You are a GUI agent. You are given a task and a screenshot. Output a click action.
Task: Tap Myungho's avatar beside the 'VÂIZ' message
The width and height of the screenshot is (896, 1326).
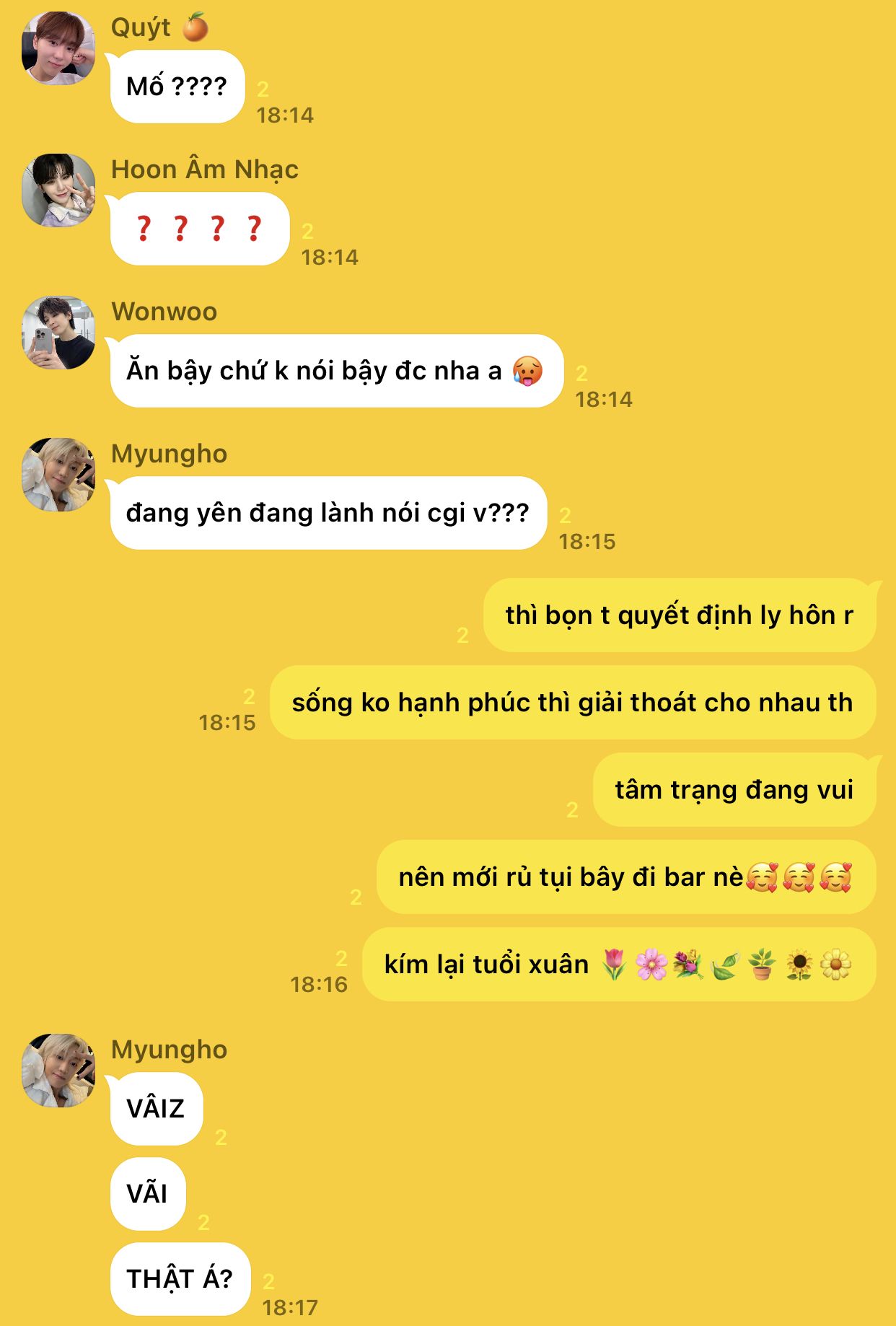(58, 1071)
